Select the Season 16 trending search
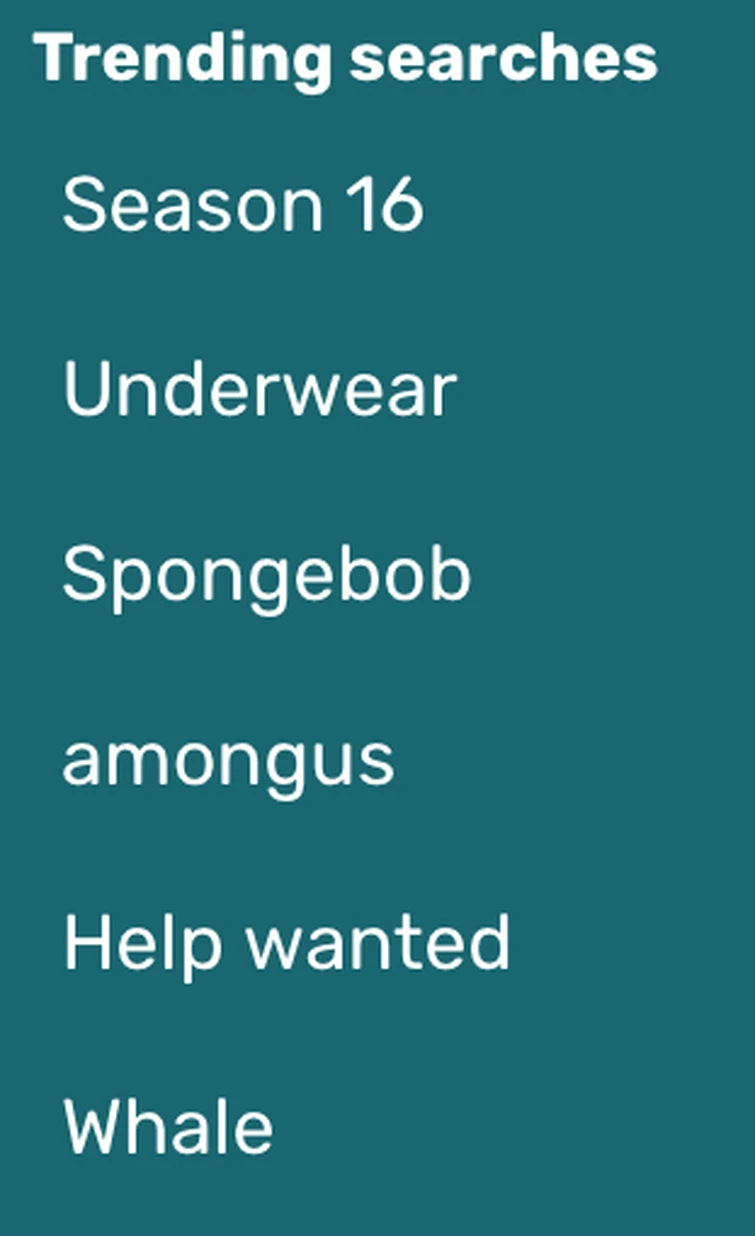This screenshot has width=755, height=1236. pos(242,205)
